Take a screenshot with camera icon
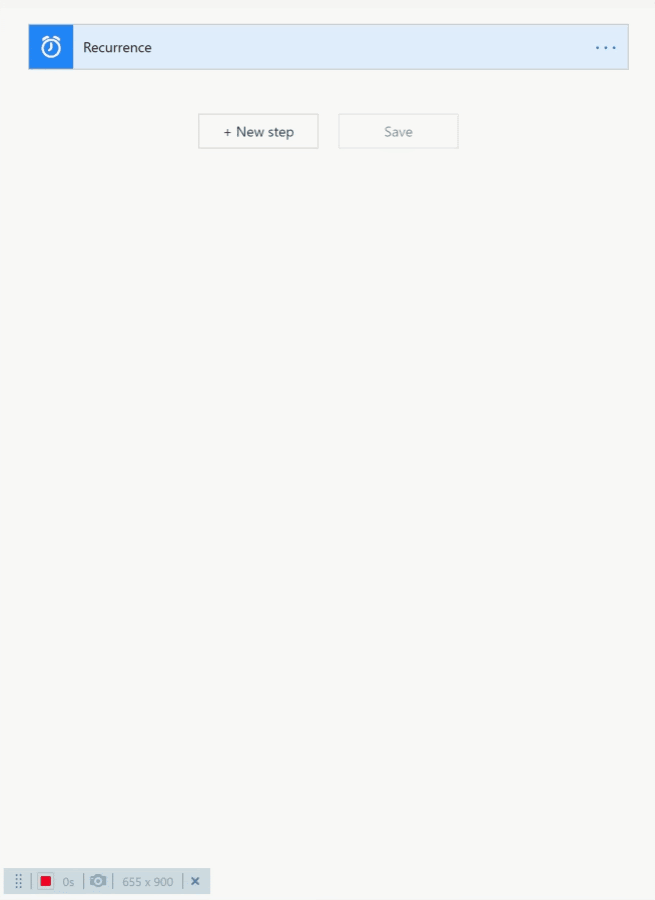 [x=98, y=881]
